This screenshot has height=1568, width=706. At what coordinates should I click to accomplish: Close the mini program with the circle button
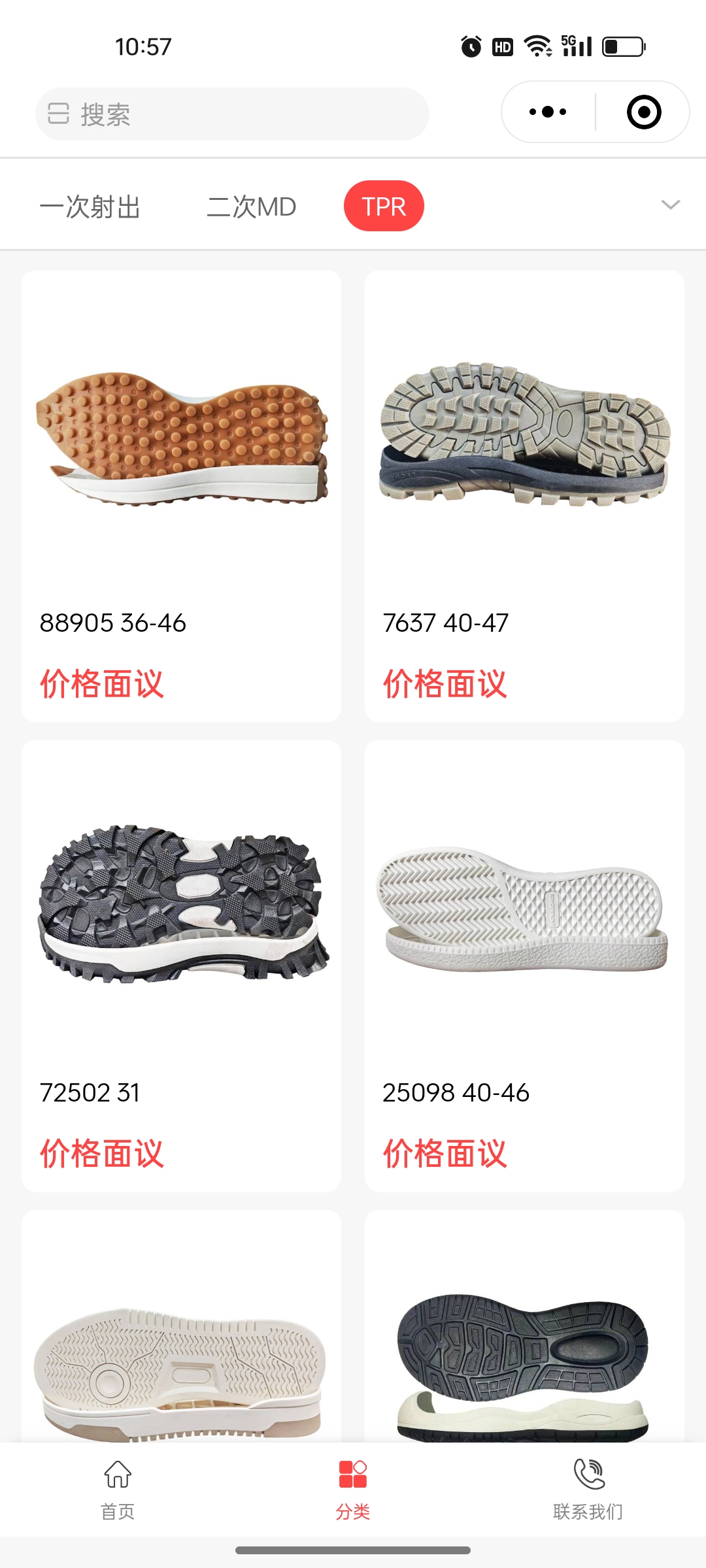coord(644,112)
